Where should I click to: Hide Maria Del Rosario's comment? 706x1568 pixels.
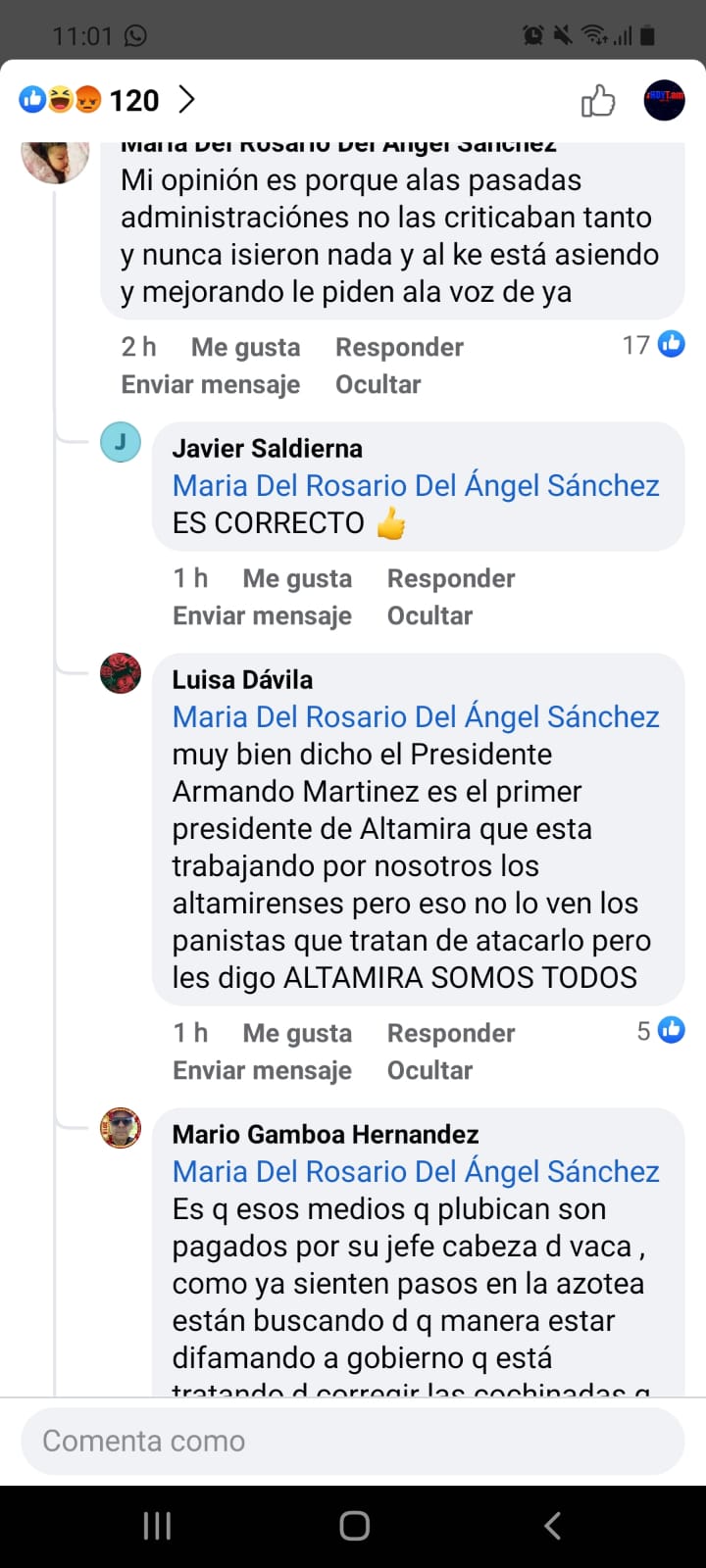tap(378, 384)
